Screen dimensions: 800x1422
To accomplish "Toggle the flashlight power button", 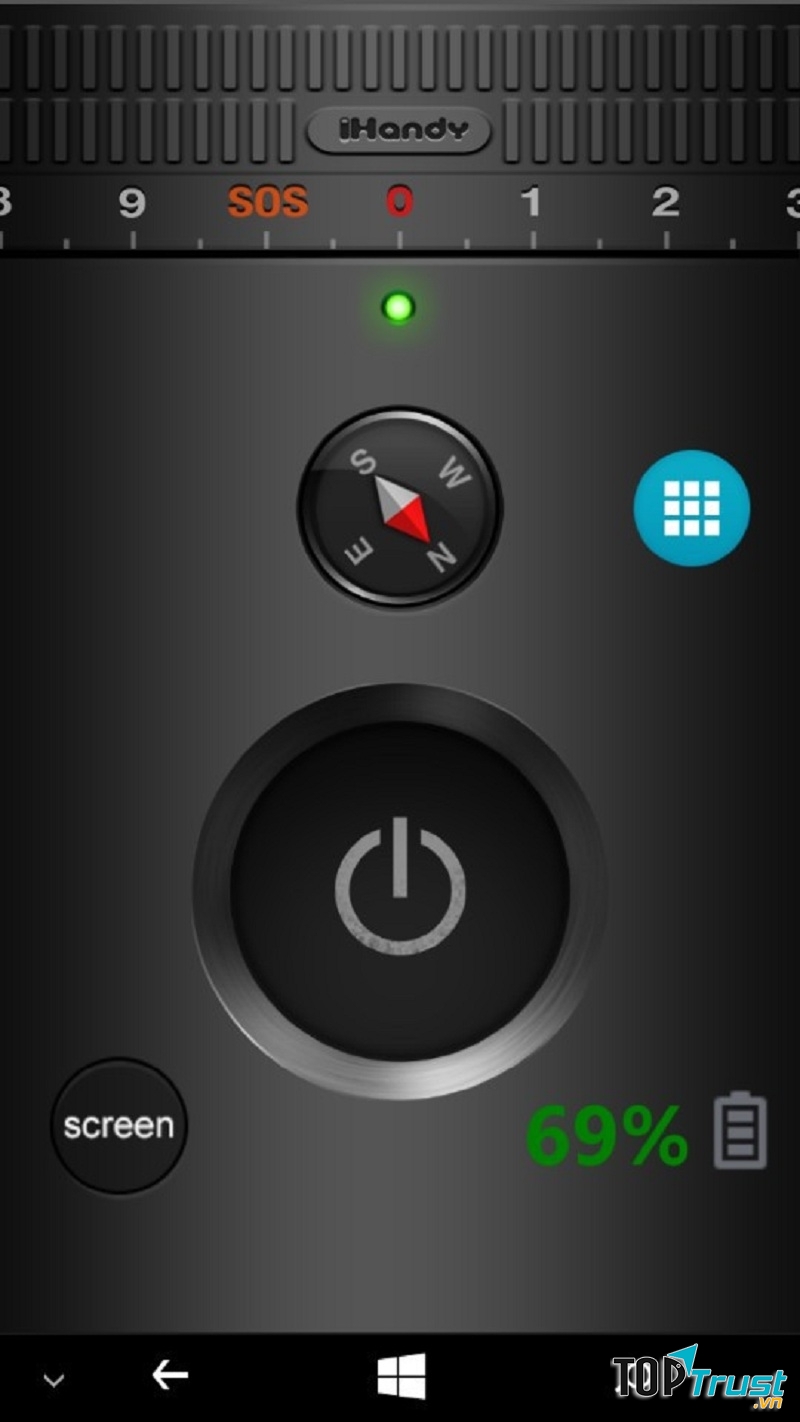I will coord(400,889).
